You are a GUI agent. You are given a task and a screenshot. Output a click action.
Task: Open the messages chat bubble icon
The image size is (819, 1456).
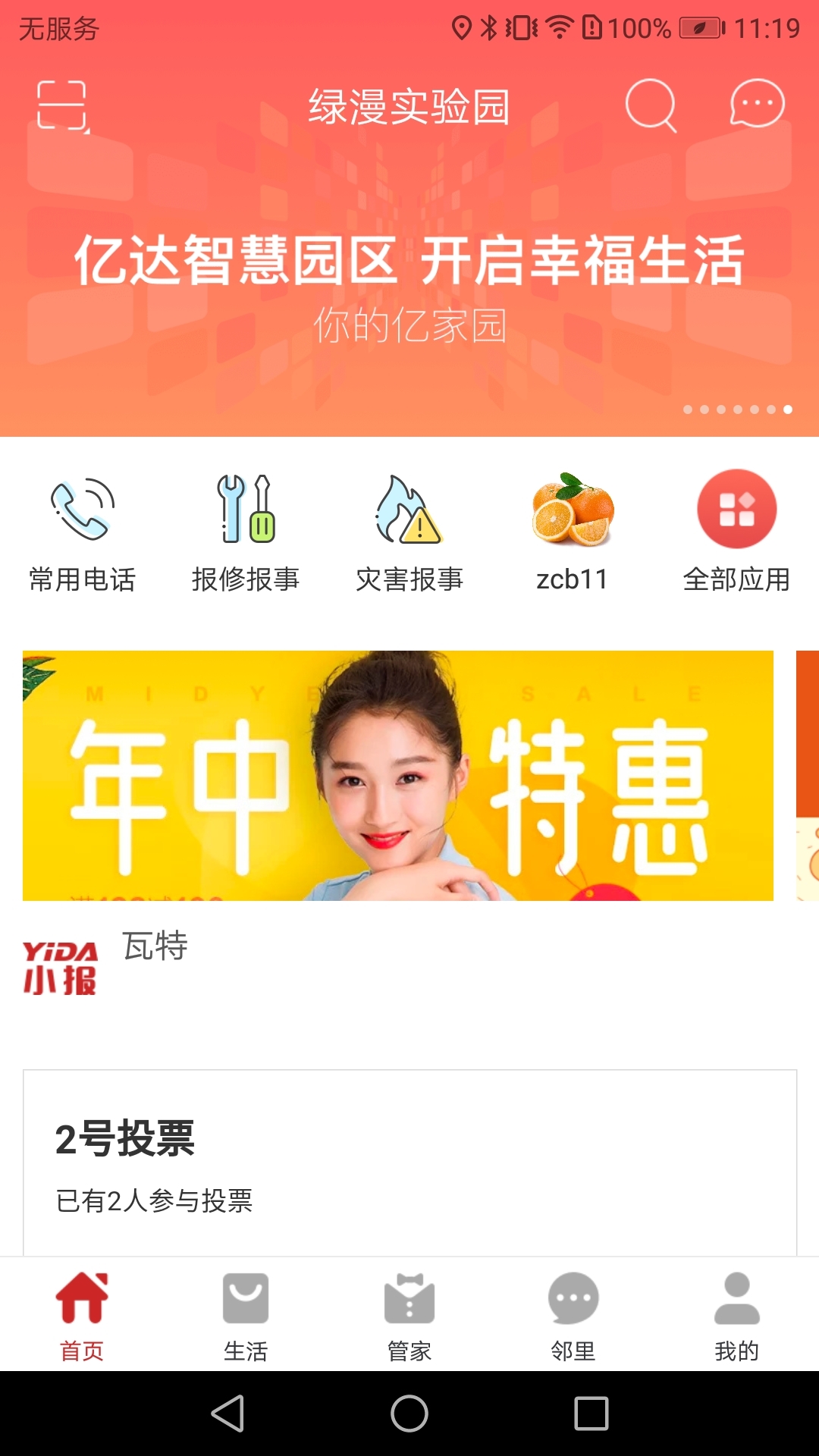(757, 104)
